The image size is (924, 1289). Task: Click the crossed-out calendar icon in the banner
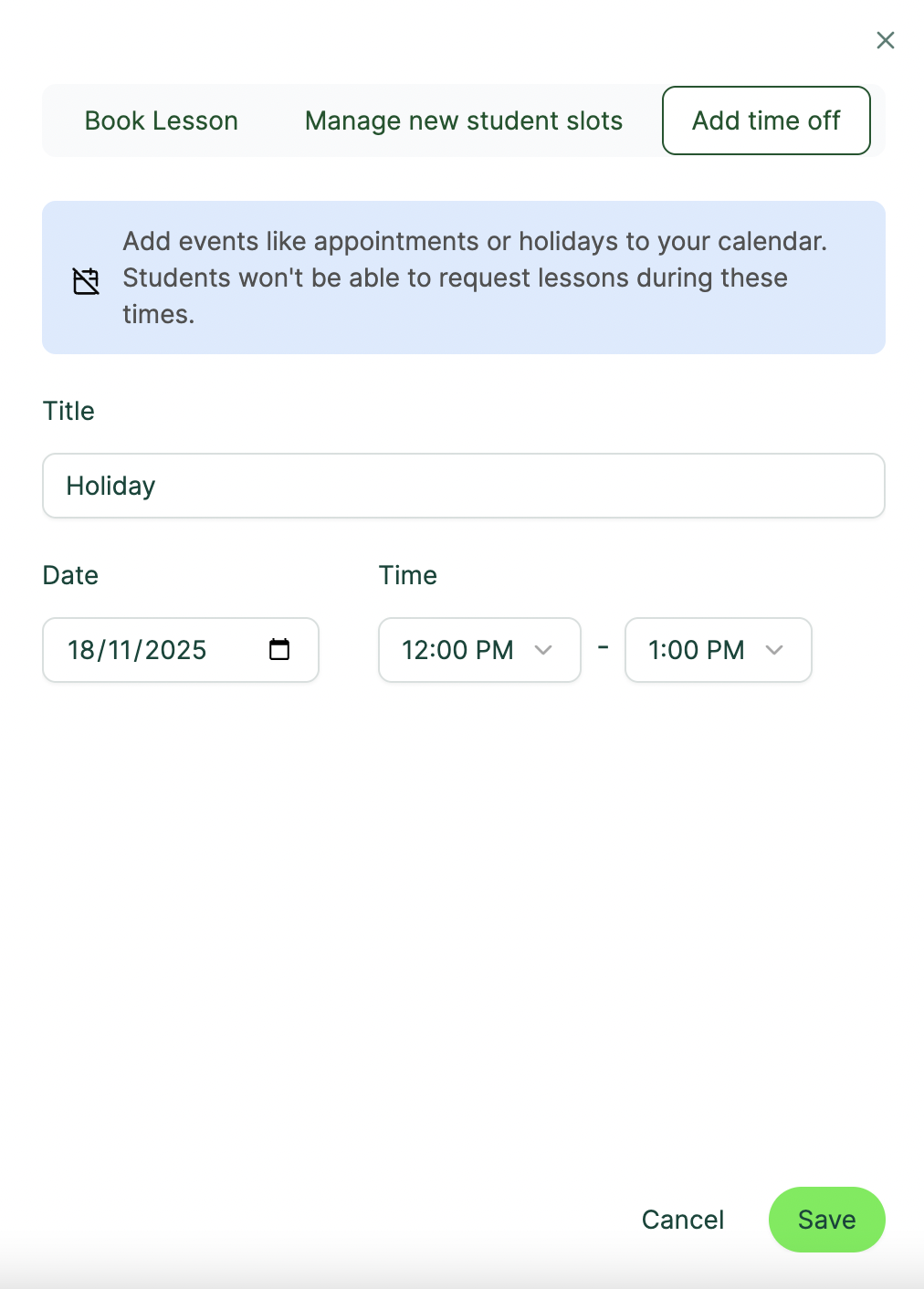click(x=85, y=280)
